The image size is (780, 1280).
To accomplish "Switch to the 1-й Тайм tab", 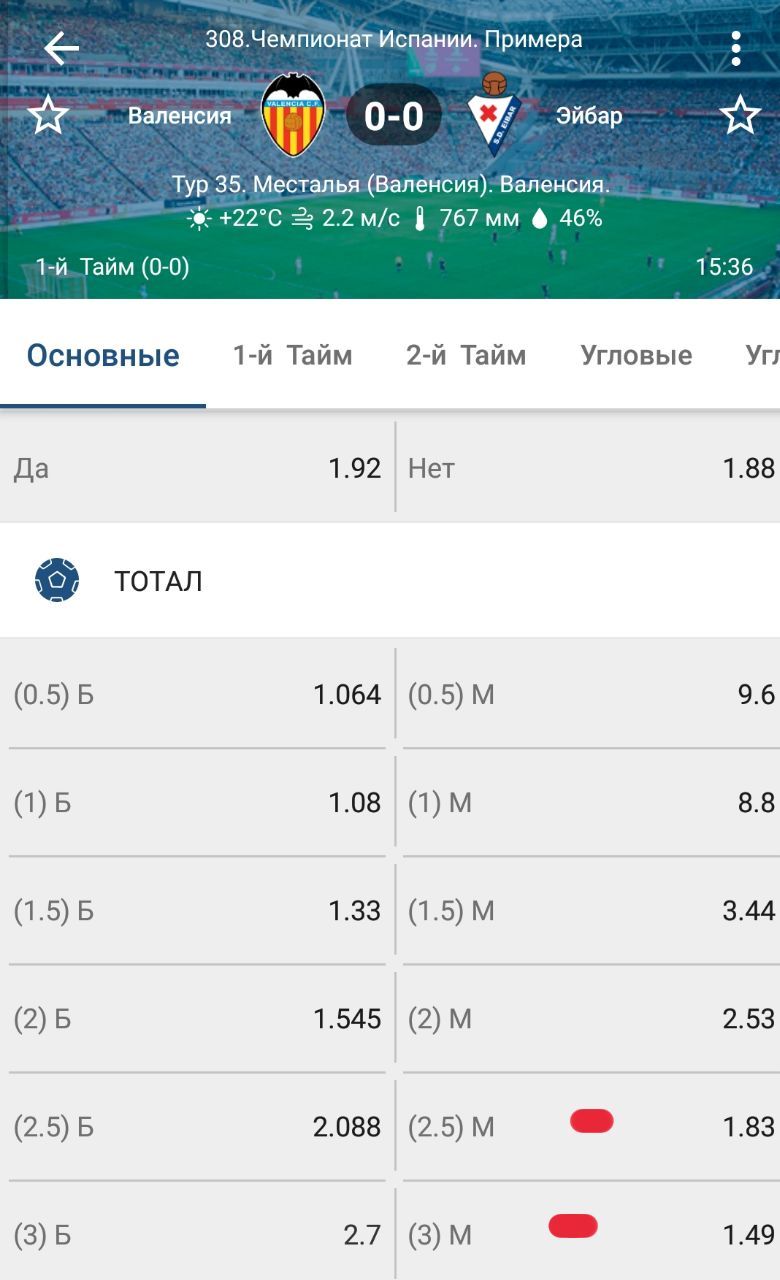I will tap(292, 355).
